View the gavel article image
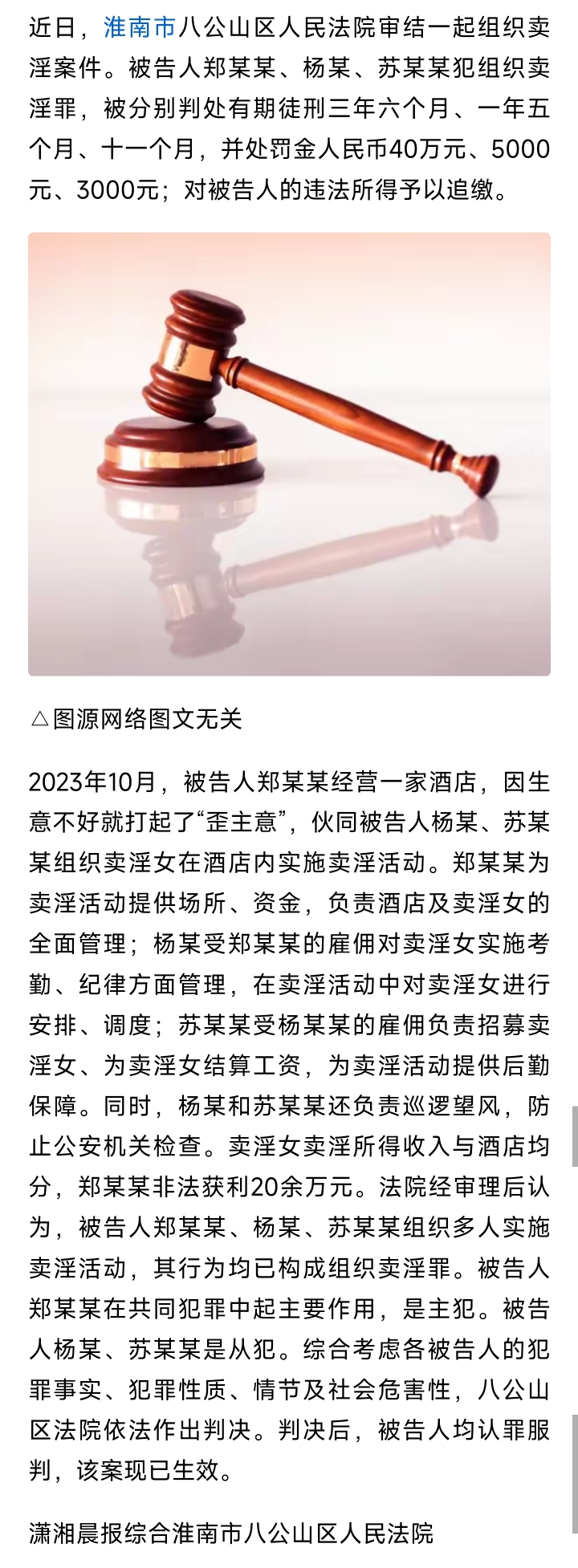 coord(289,453)
